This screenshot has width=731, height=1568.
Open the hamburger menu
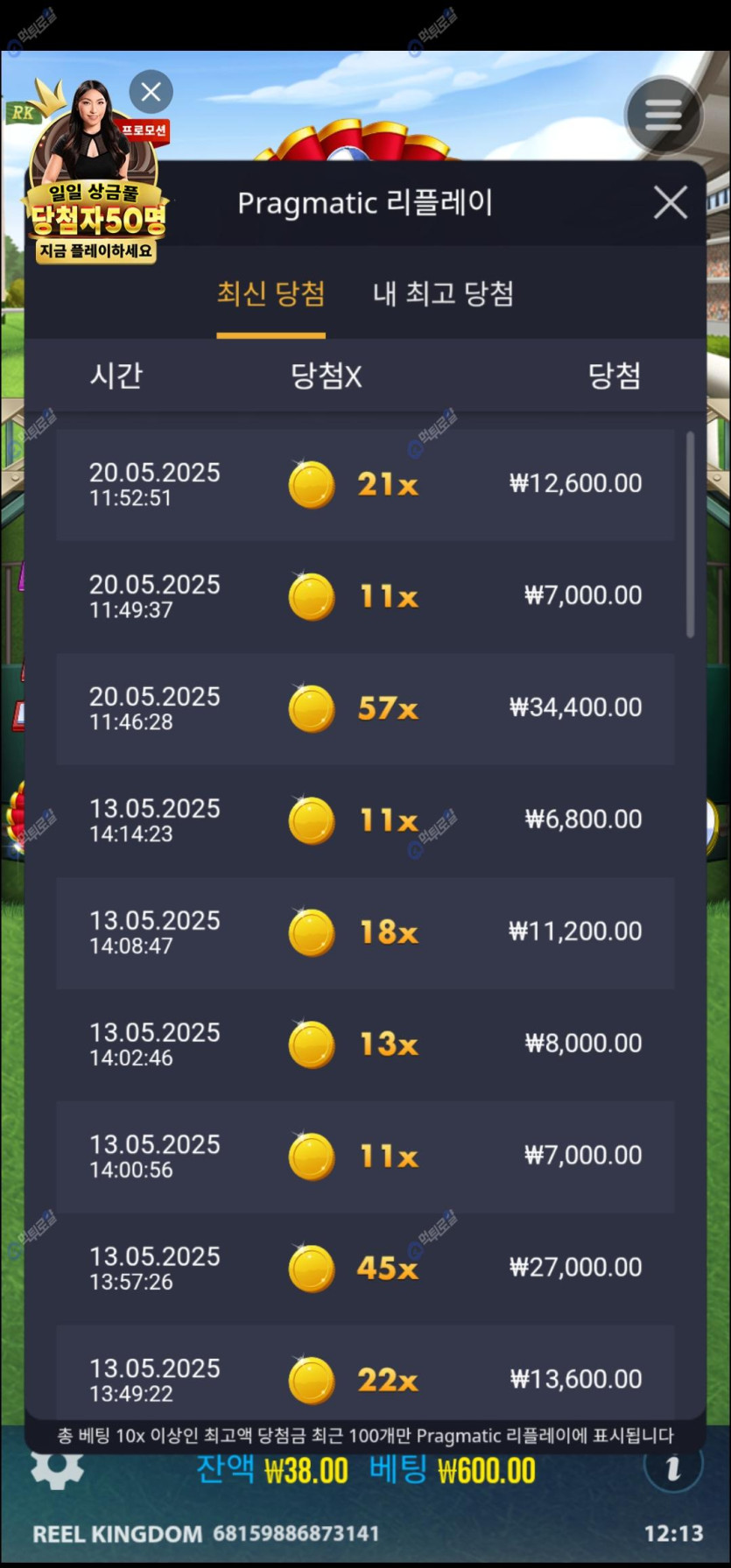664,114
